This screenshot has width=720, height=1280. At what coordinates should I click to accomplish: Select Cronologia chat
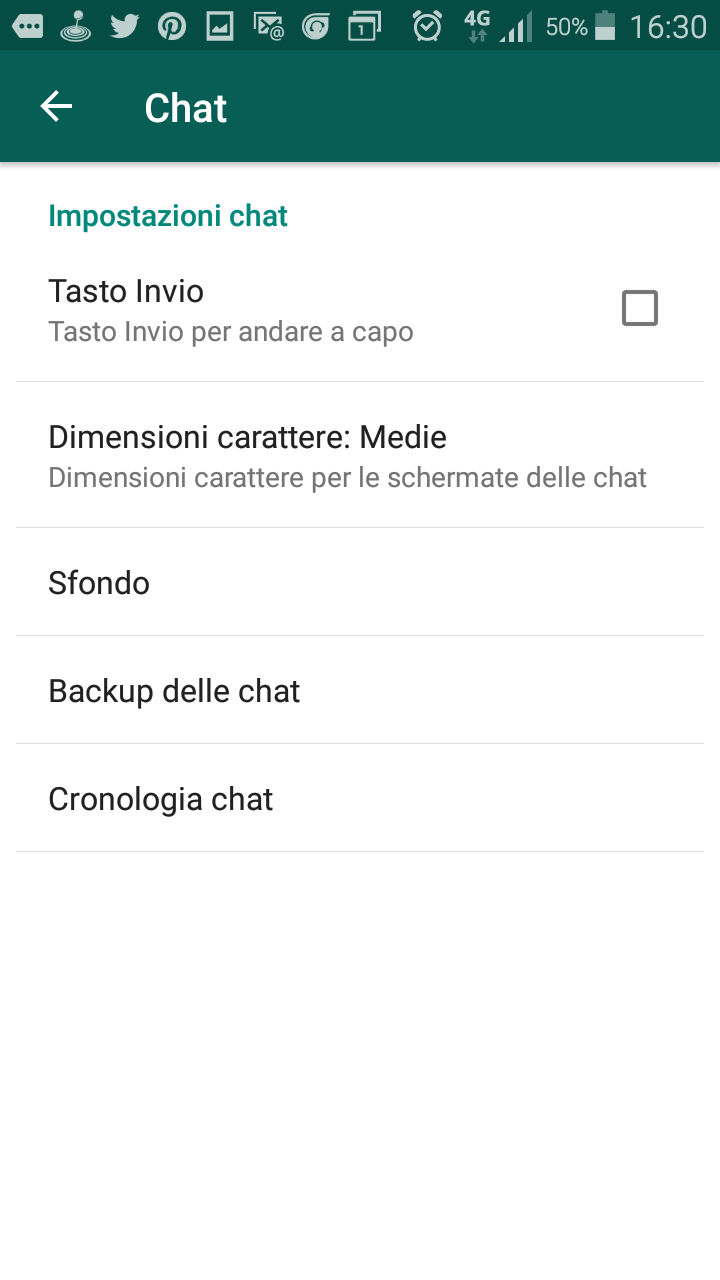161,799
